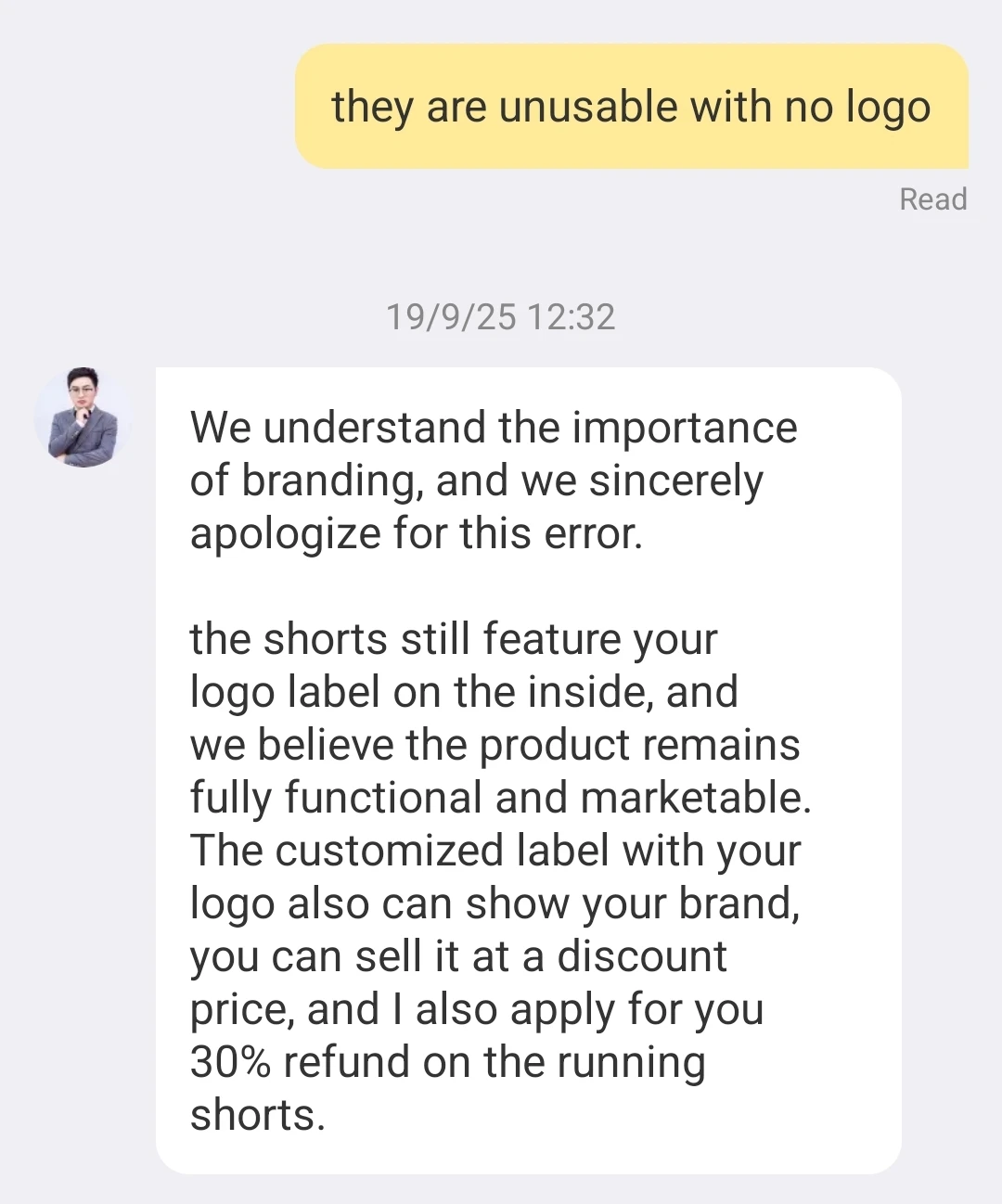1002x1204 pixels.
Task: Open the seller's profile avatar
Action: click(x=83, y=417)
